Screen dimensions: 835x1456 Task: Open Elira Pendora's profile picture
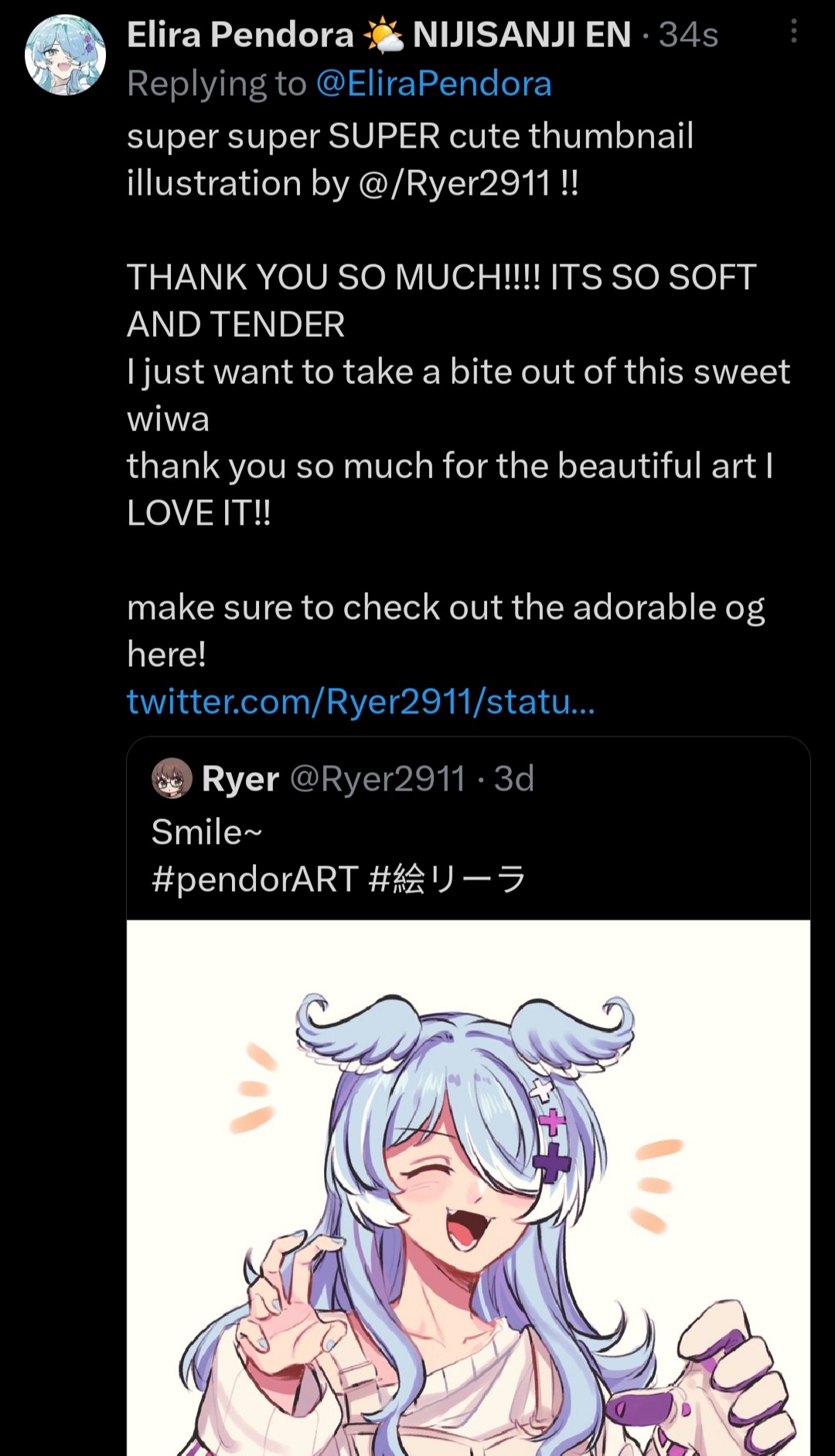[66, 55]
